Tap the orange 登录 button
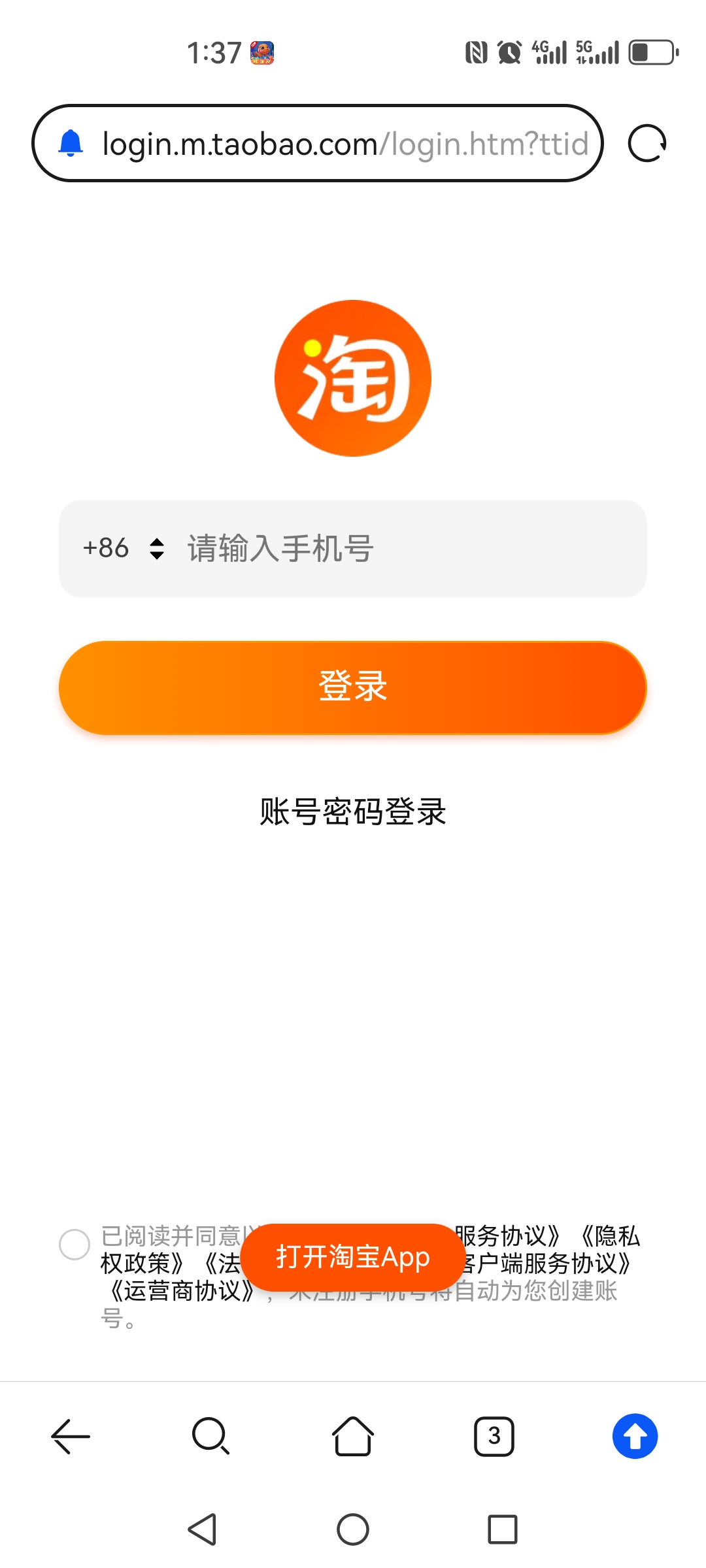 353,687
